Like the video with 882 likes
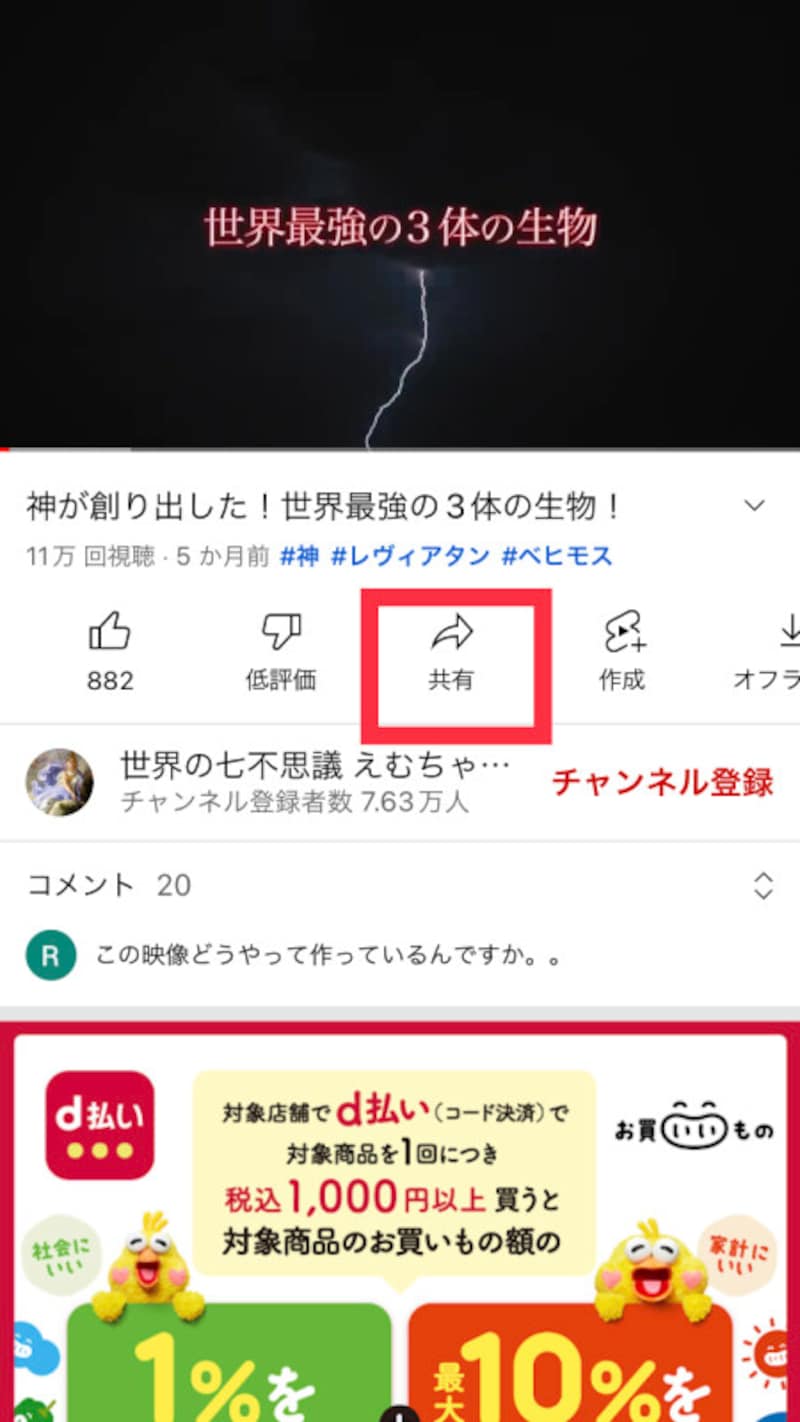 point(110,652)
